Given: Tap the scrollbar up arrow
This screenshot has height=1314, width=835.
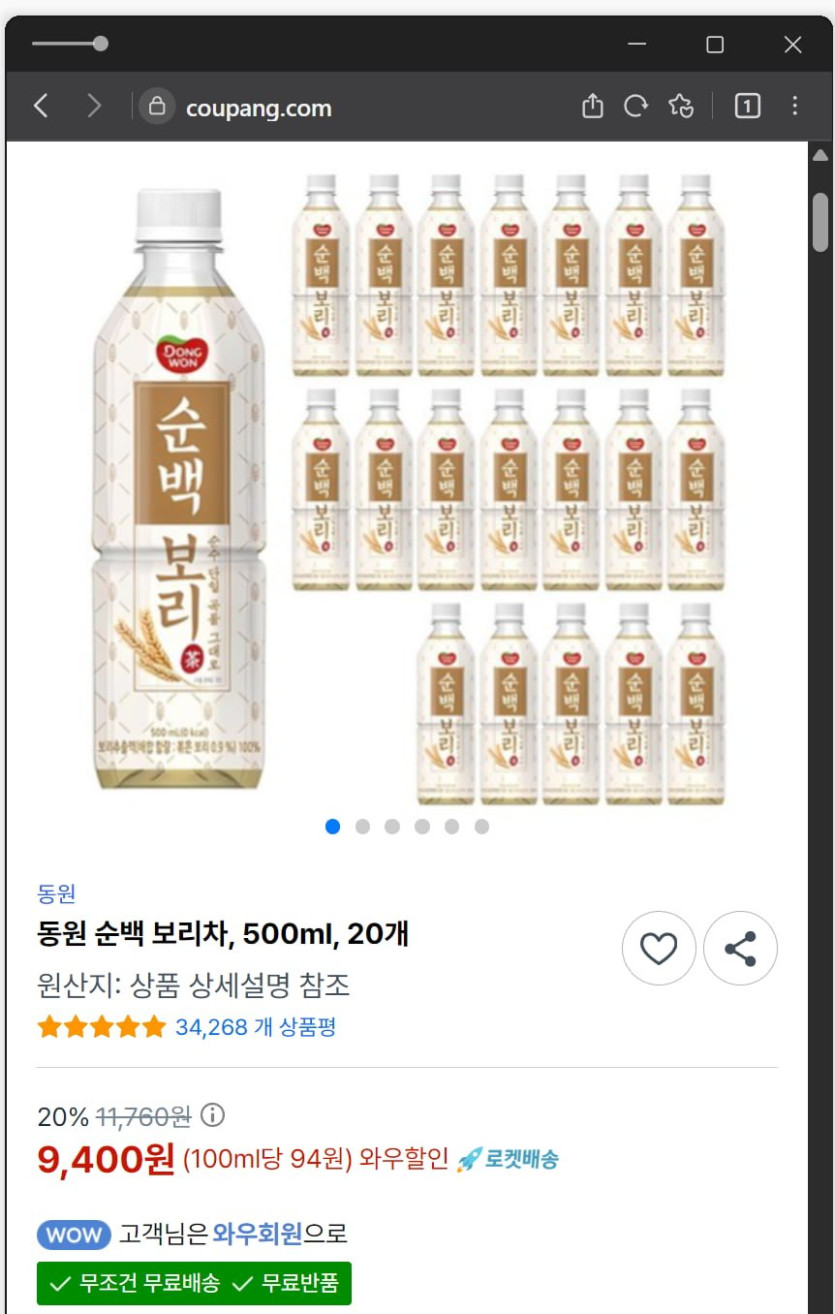Looking at the screenshot, I should pyautogui.click(x=820, y=155).
